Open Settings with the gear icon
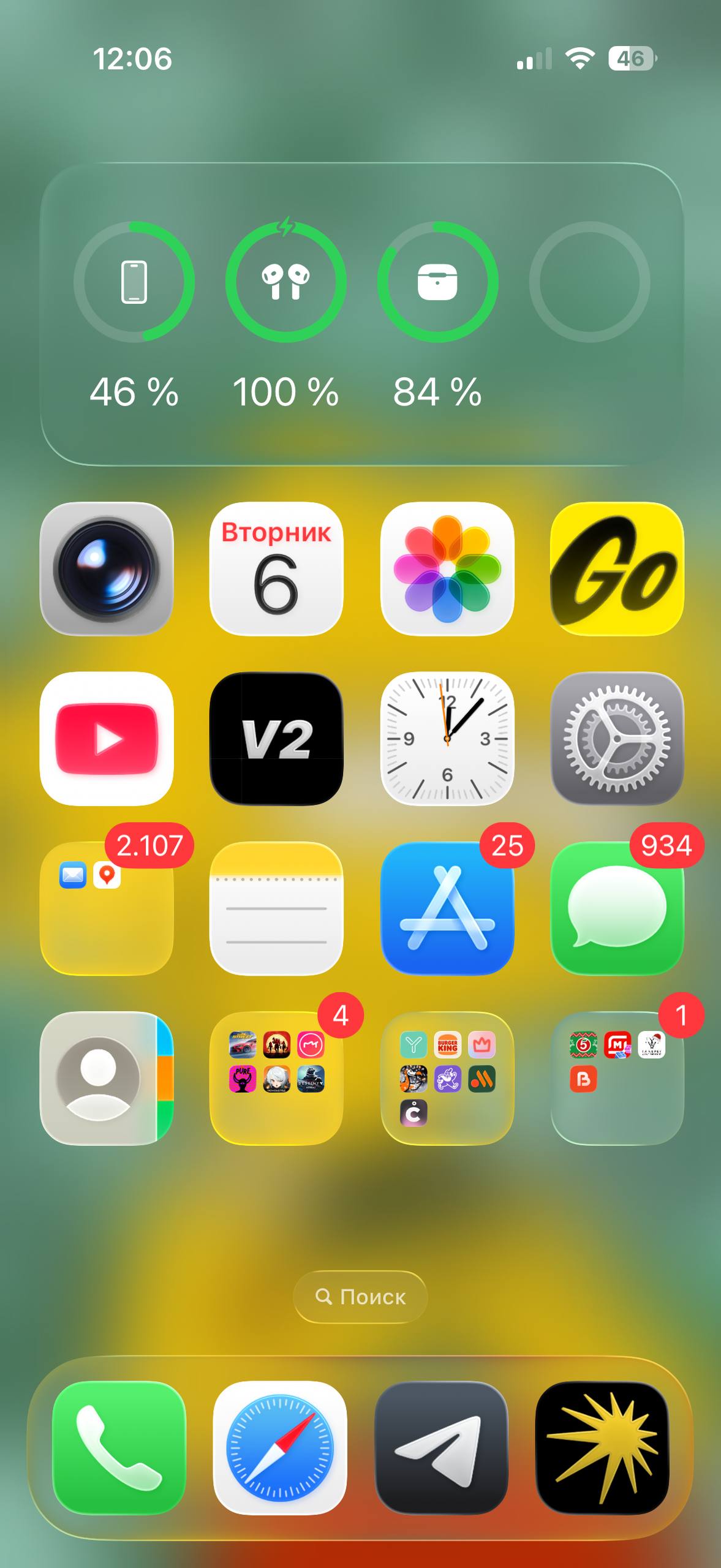Screen dimensions: 721x1568 (x=617, y=738)
